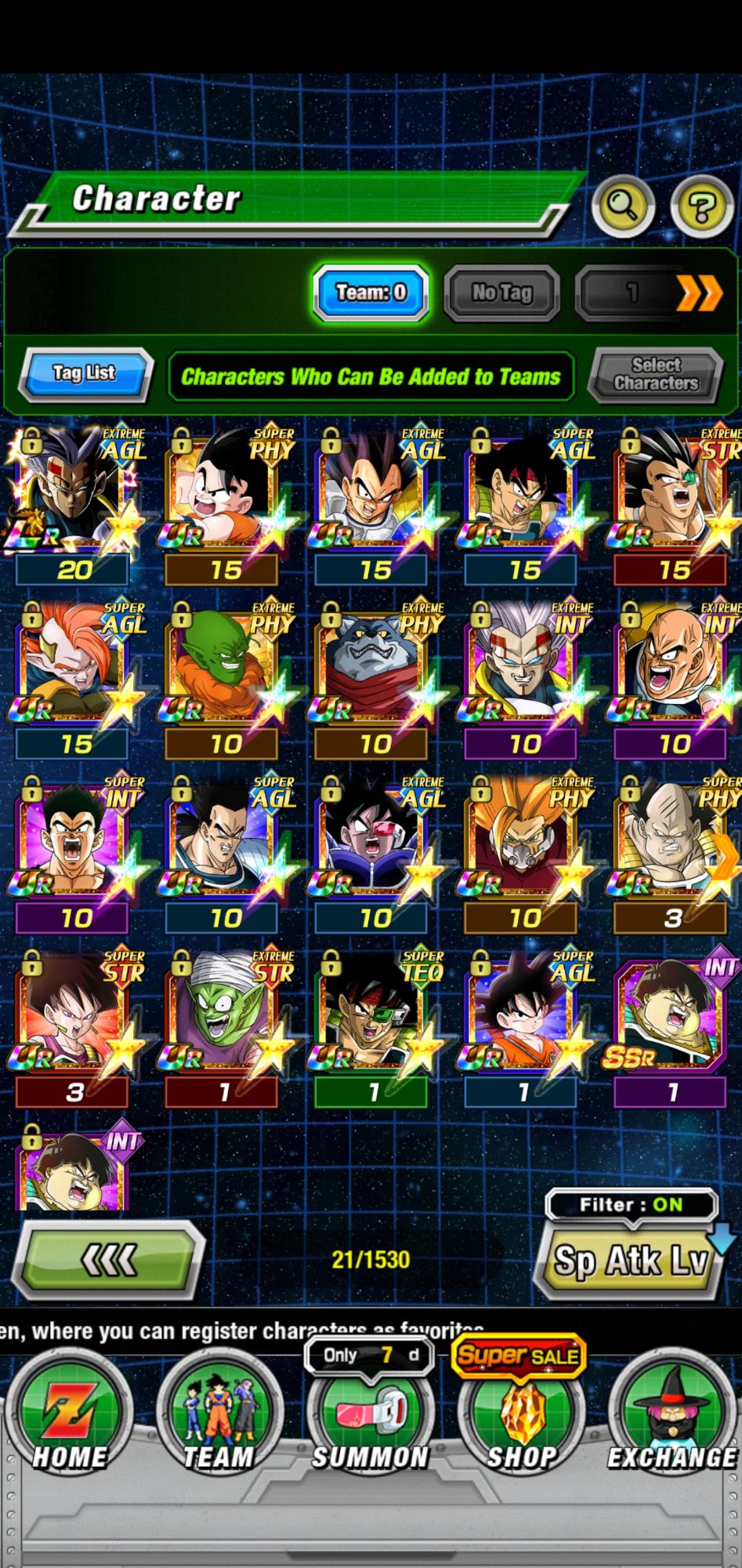Image resolution: width=742 pixels, height=1568 pixels.
Task: Advance tag pages with orange double arrows
Action: click(x=699, y=294)
